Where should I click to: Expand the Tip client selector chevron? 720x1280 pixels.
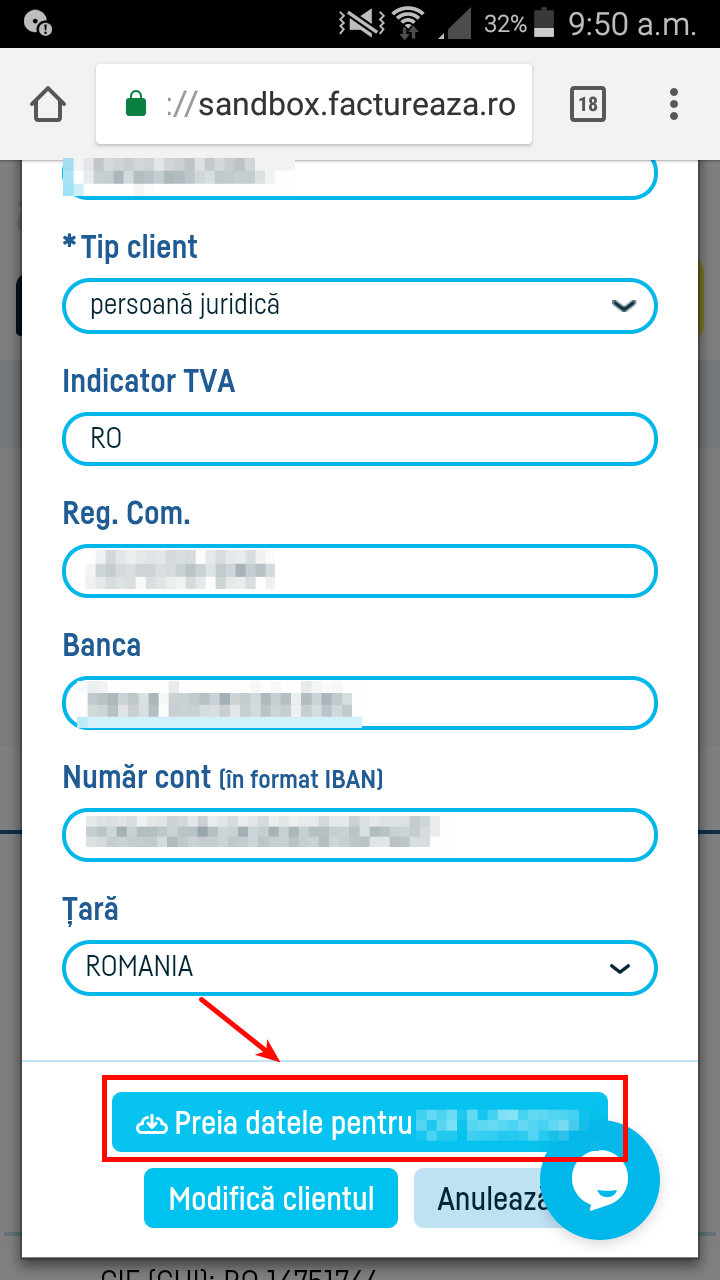pos(625,306)
